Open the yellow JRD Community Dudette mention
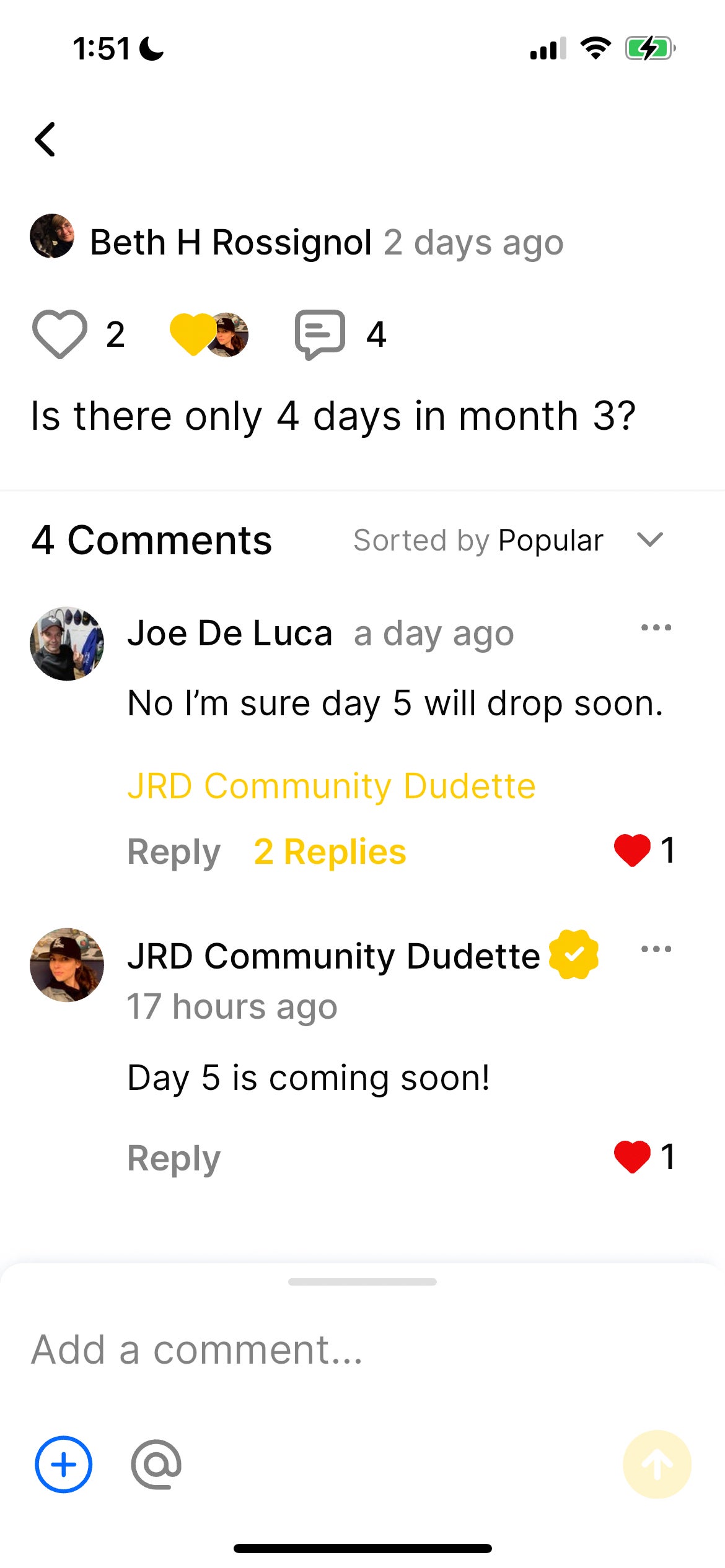 tap(331, 786)
